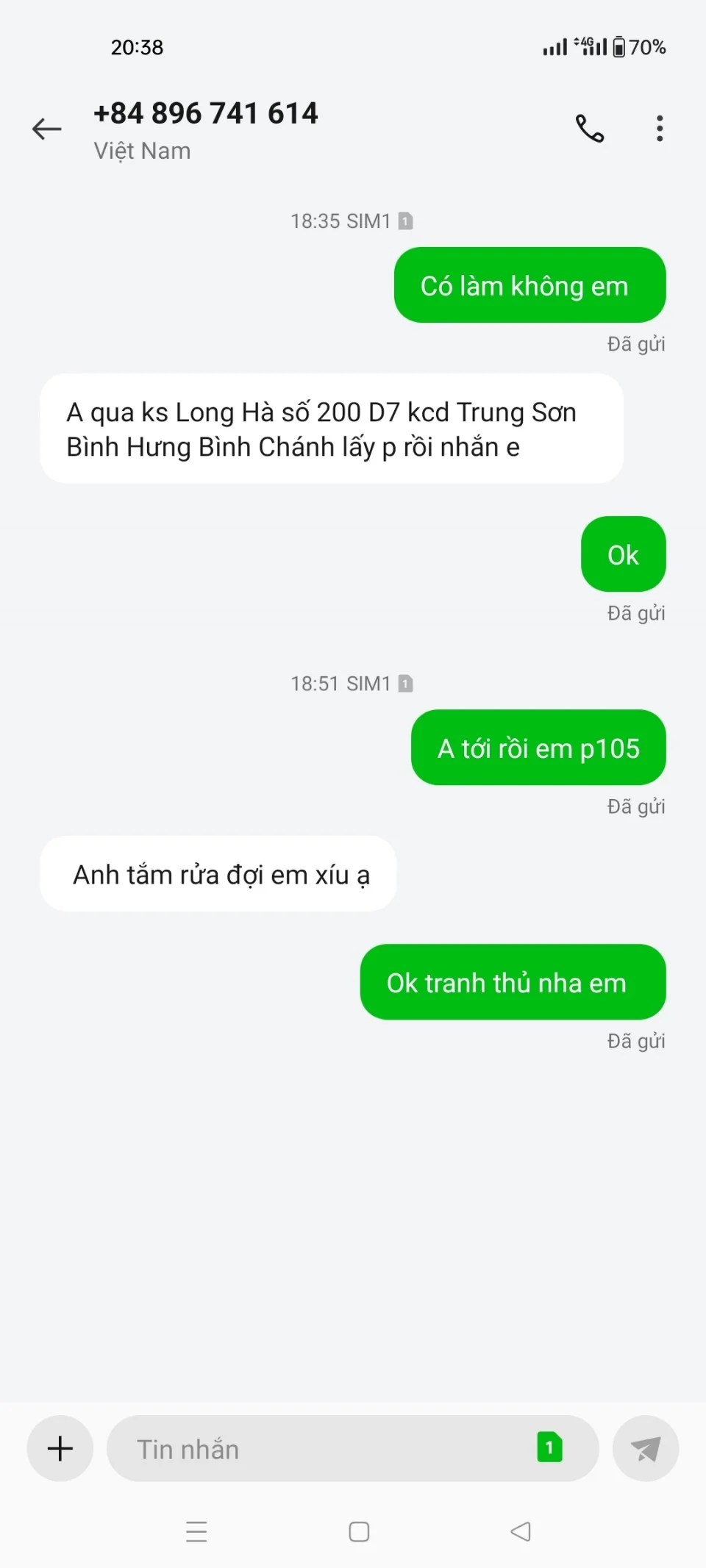
Task: Tap the system home button
Action: 359,1531
